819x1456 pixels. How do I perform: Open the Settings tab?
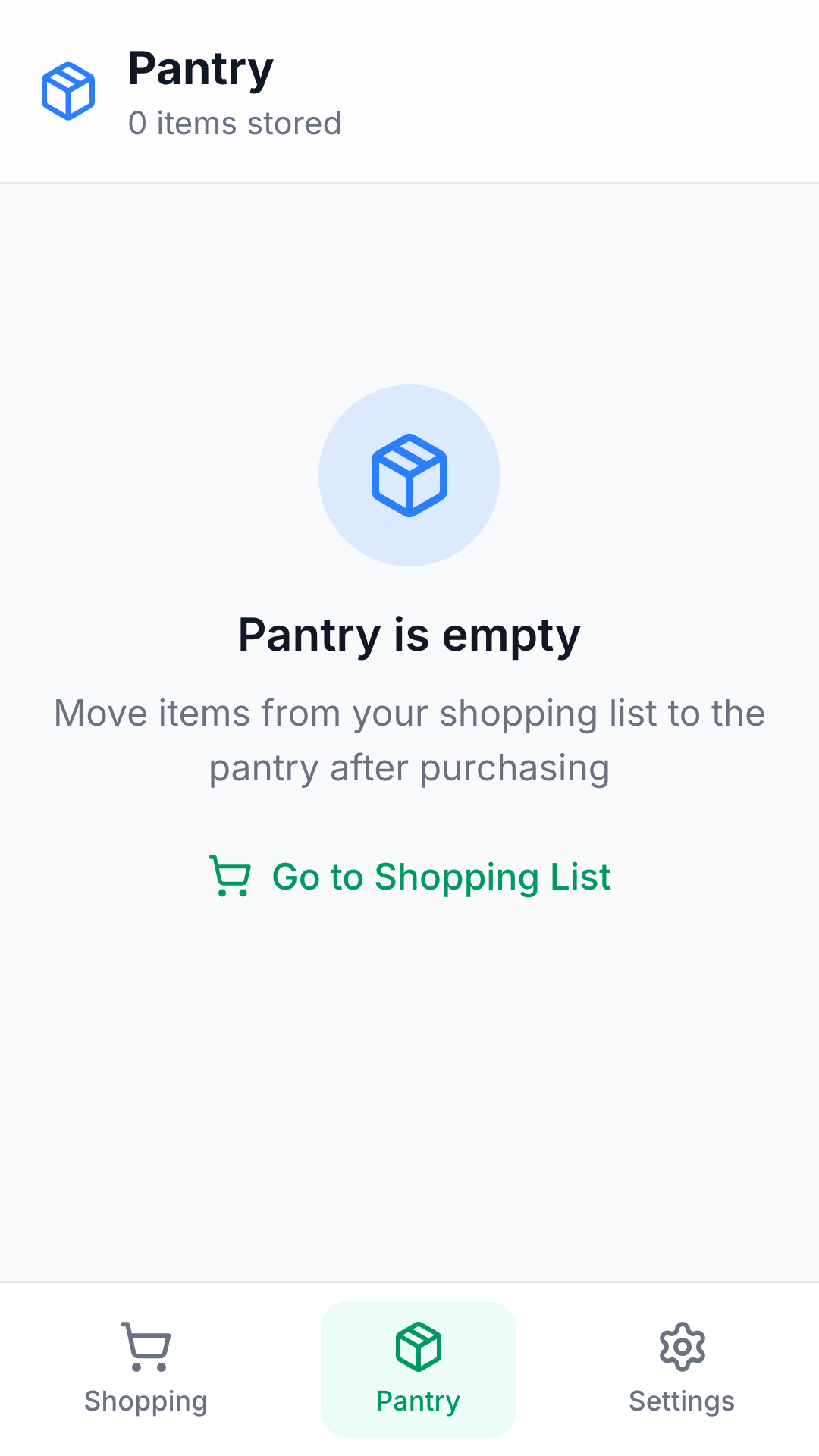pyautogui.click(x=681, y=1369)
